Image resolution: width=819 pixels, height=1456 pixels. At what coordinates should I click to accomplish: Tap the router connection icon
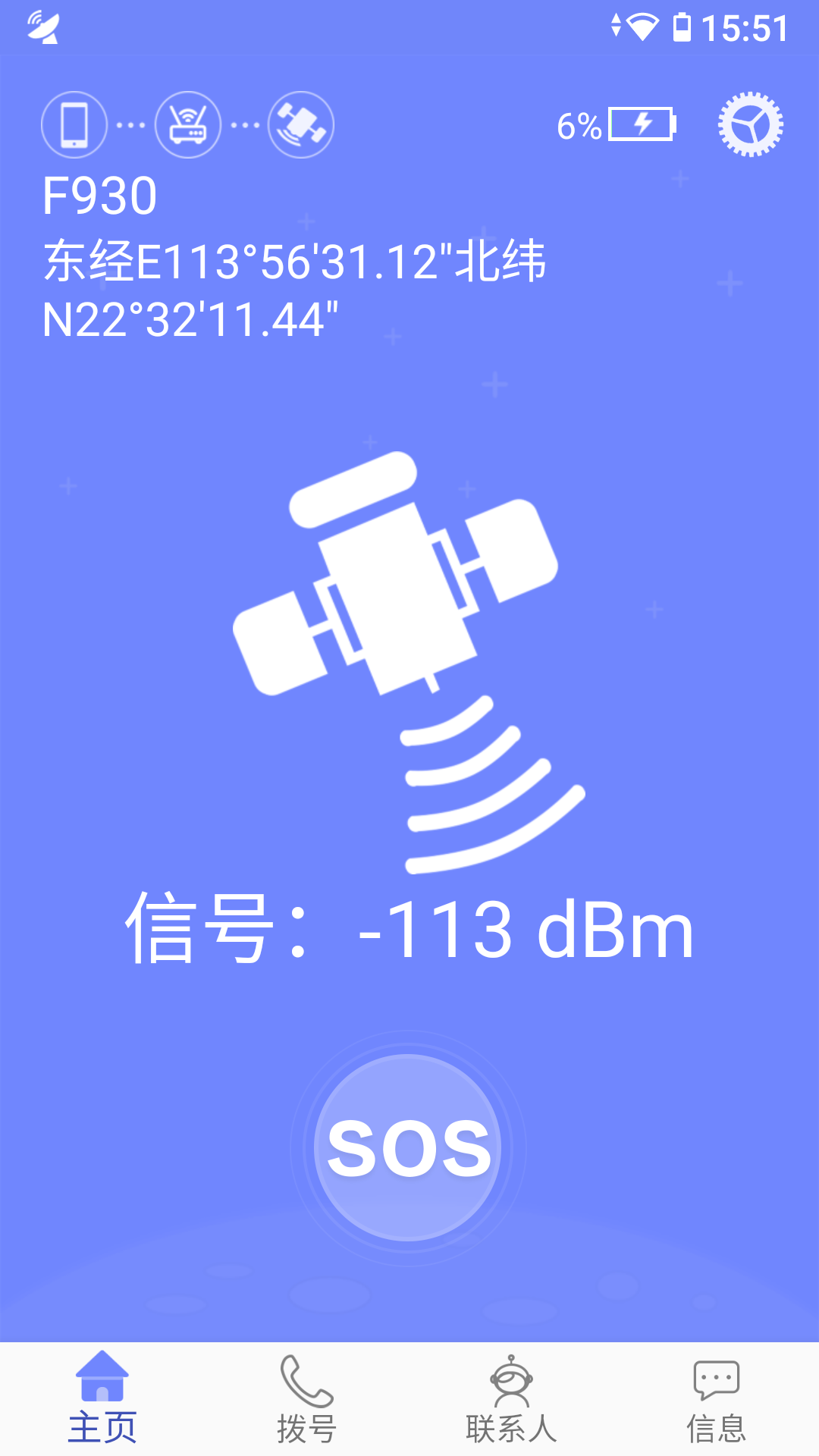point(188,124)
